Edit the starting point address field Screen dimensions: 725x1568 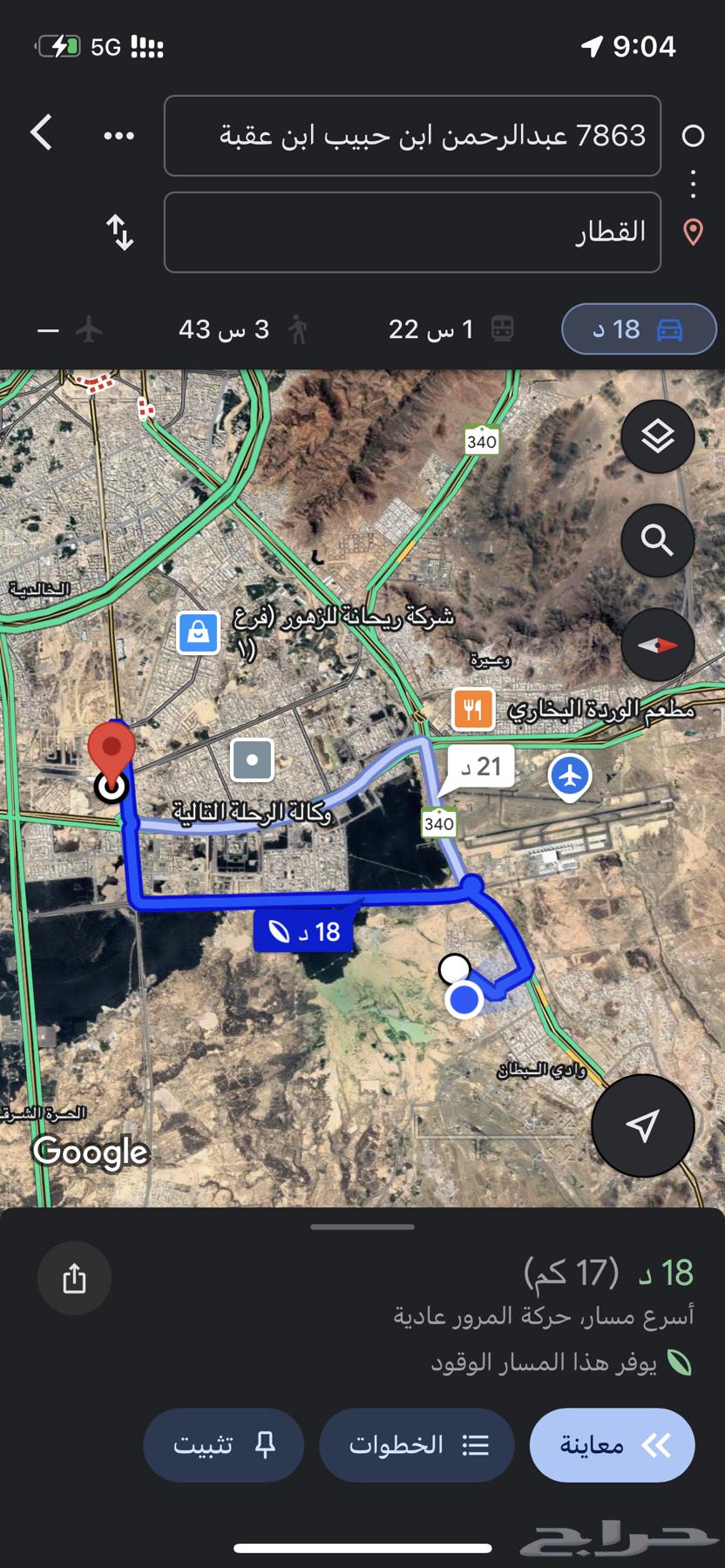[412, 136]
